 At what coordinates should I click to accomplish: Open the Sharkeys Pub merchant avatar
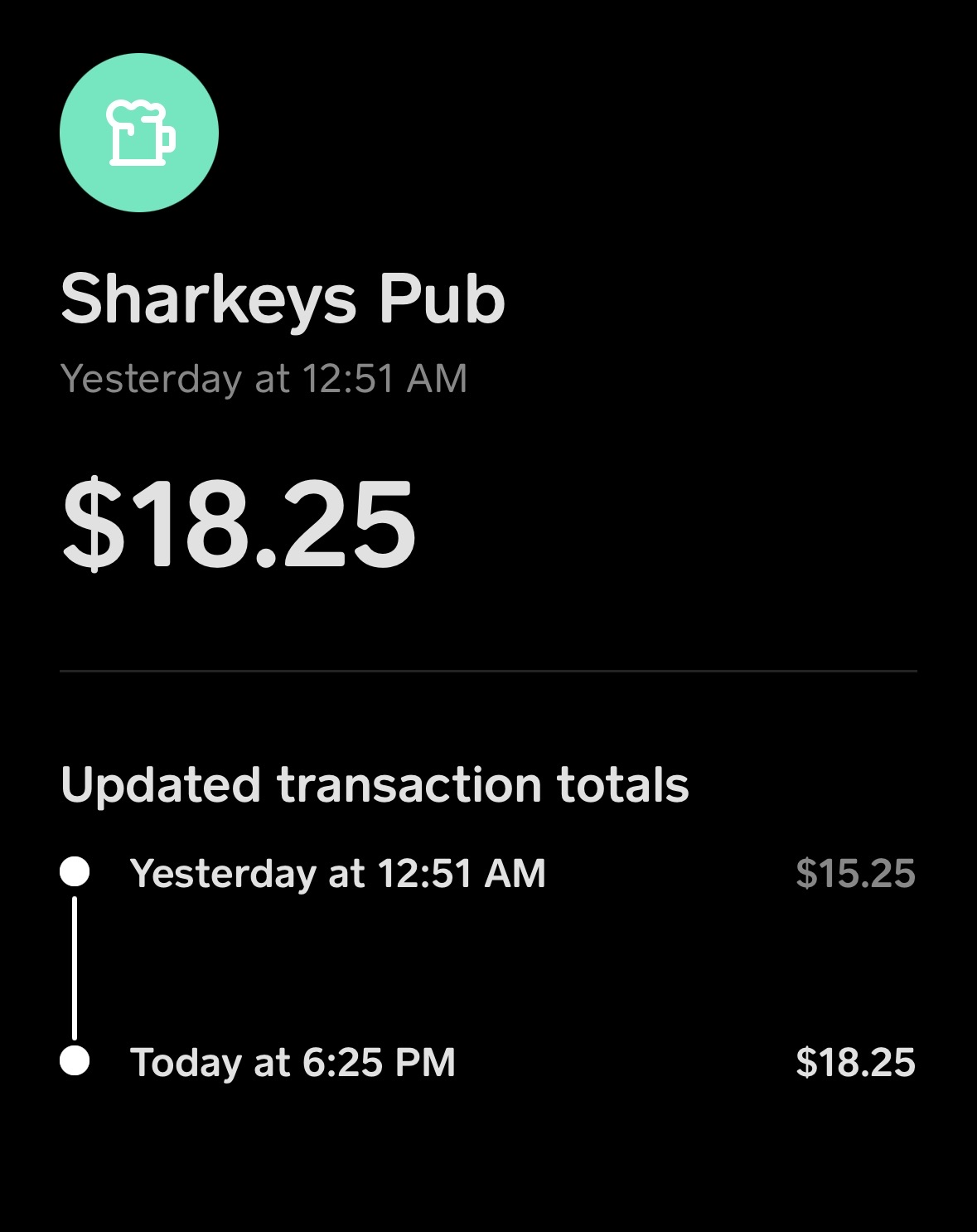[x=139, y=133]
